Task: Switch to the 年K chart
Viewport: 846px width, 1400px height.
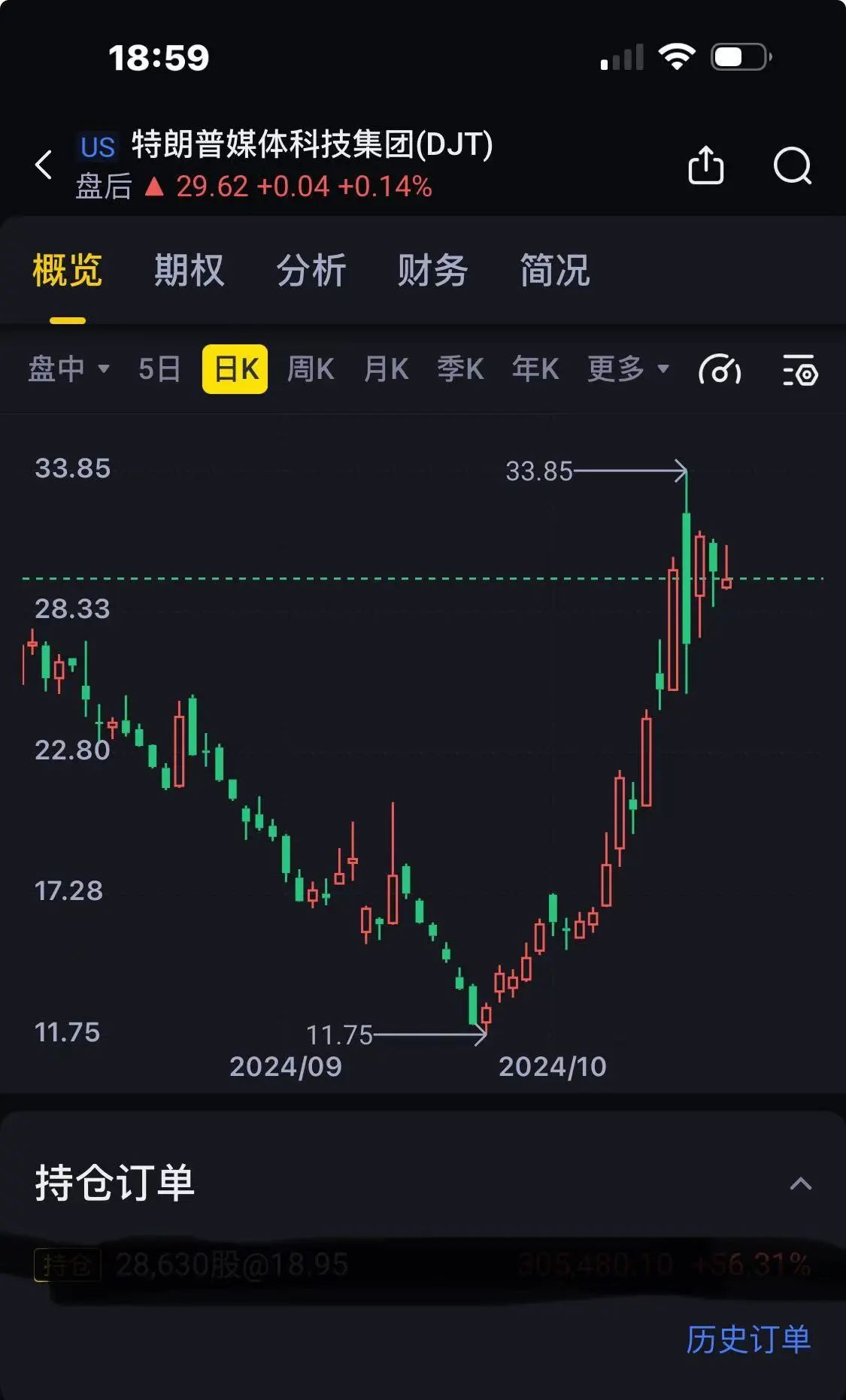Action: (535, 369)
